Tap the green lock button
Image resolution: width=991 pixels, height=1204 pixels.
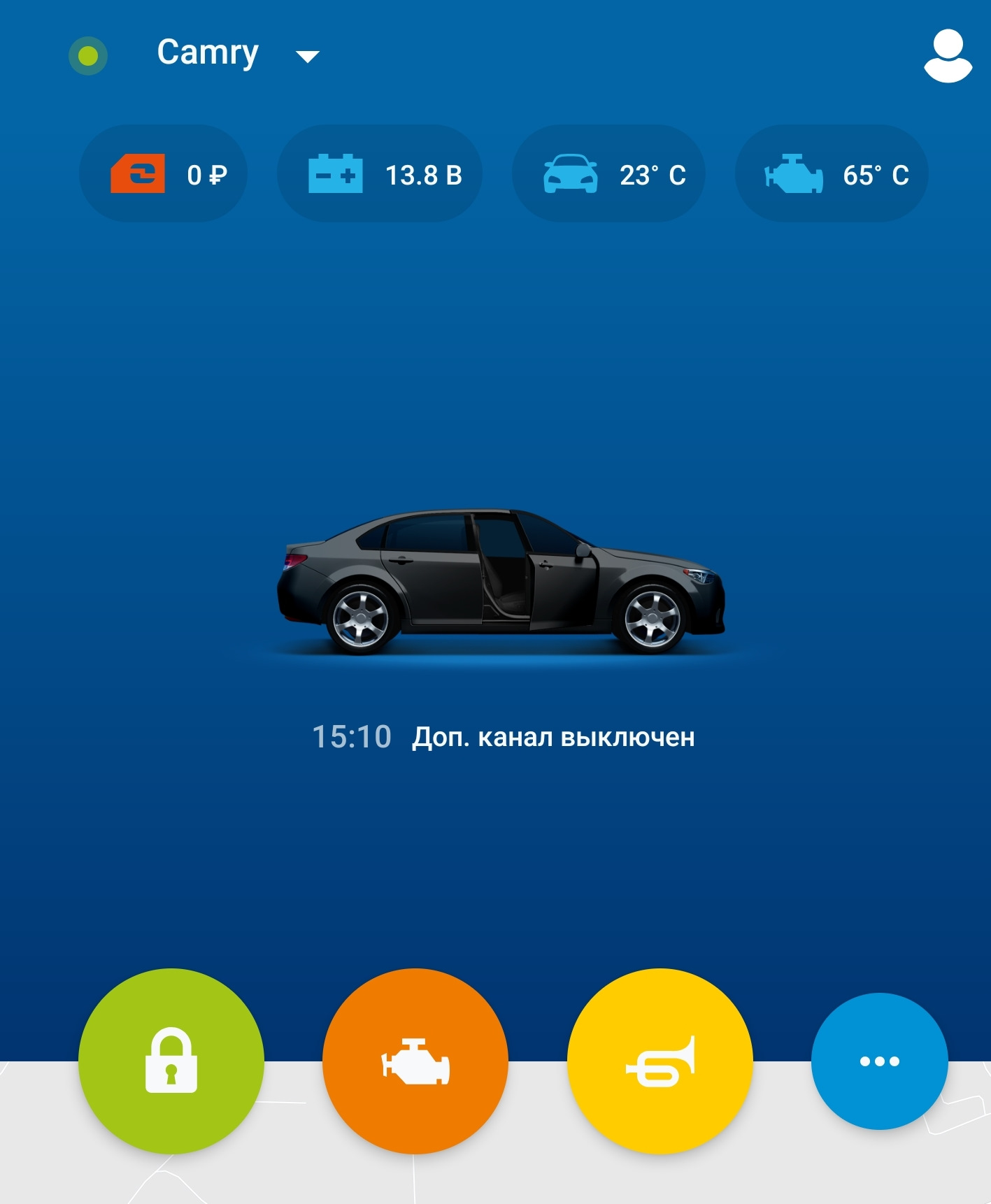pyautogui.click(x=171, y=1060)
